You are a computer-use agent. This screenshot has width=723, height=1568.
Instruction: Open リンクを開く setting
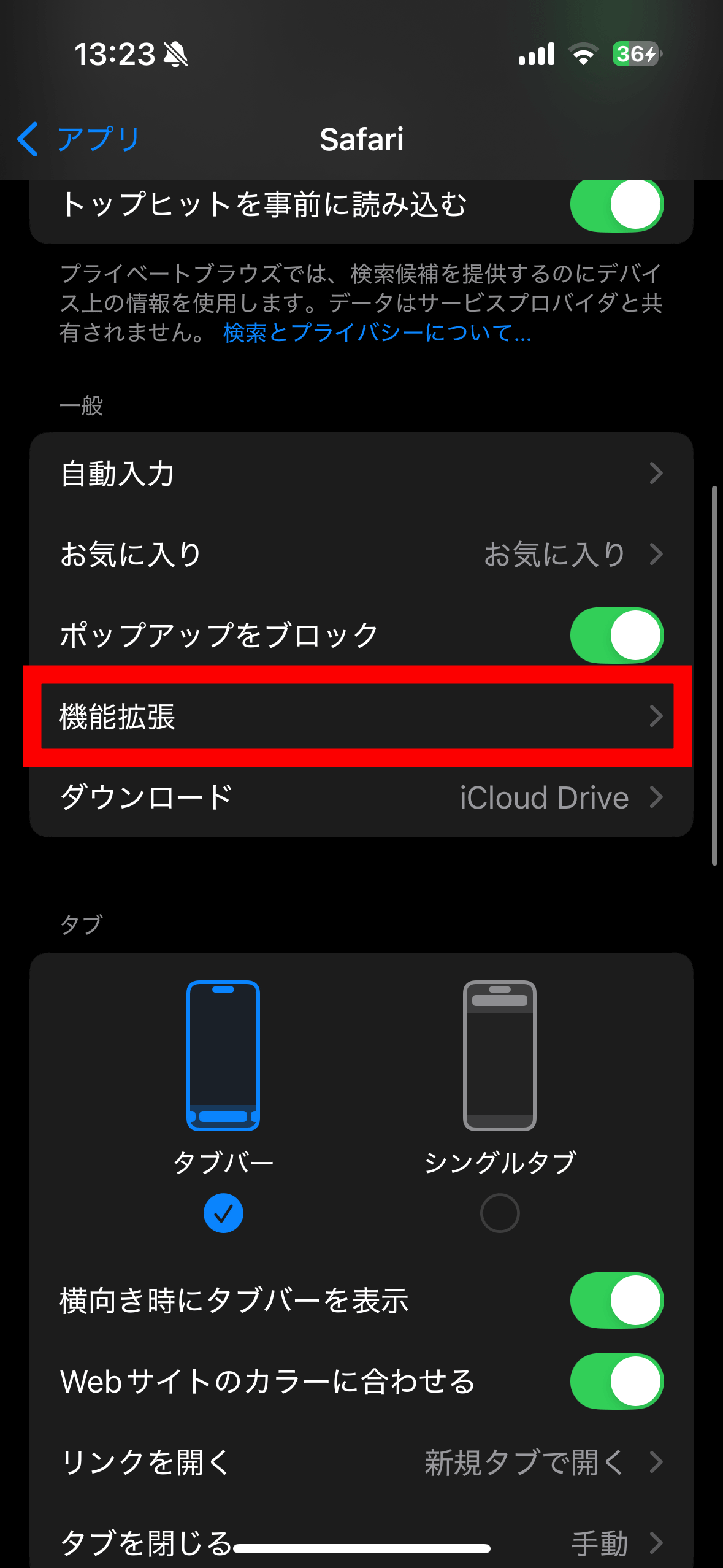(362, 1462)
